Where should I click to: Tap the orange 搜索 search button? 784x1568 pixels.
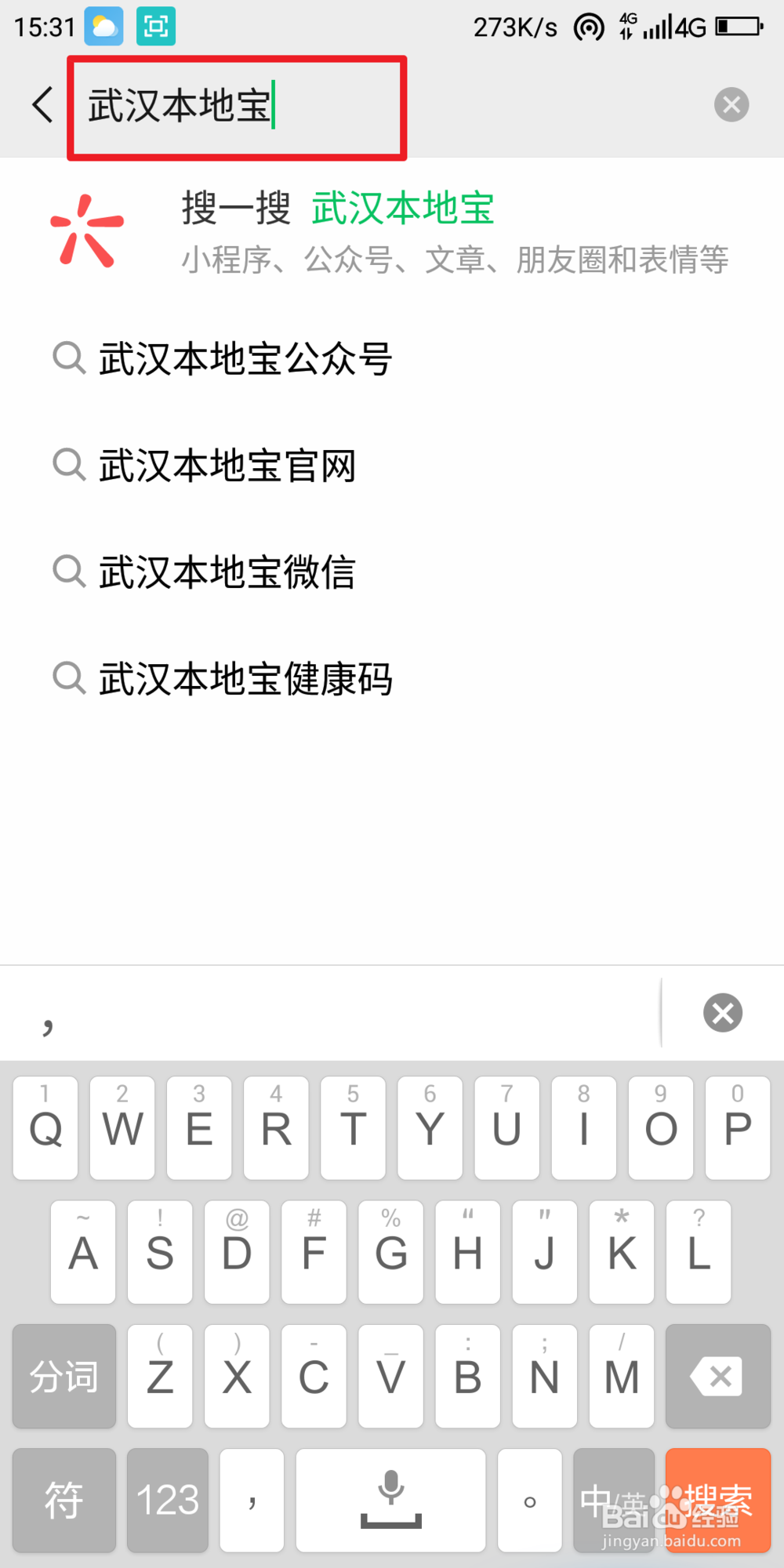[x=717, y=1500]
